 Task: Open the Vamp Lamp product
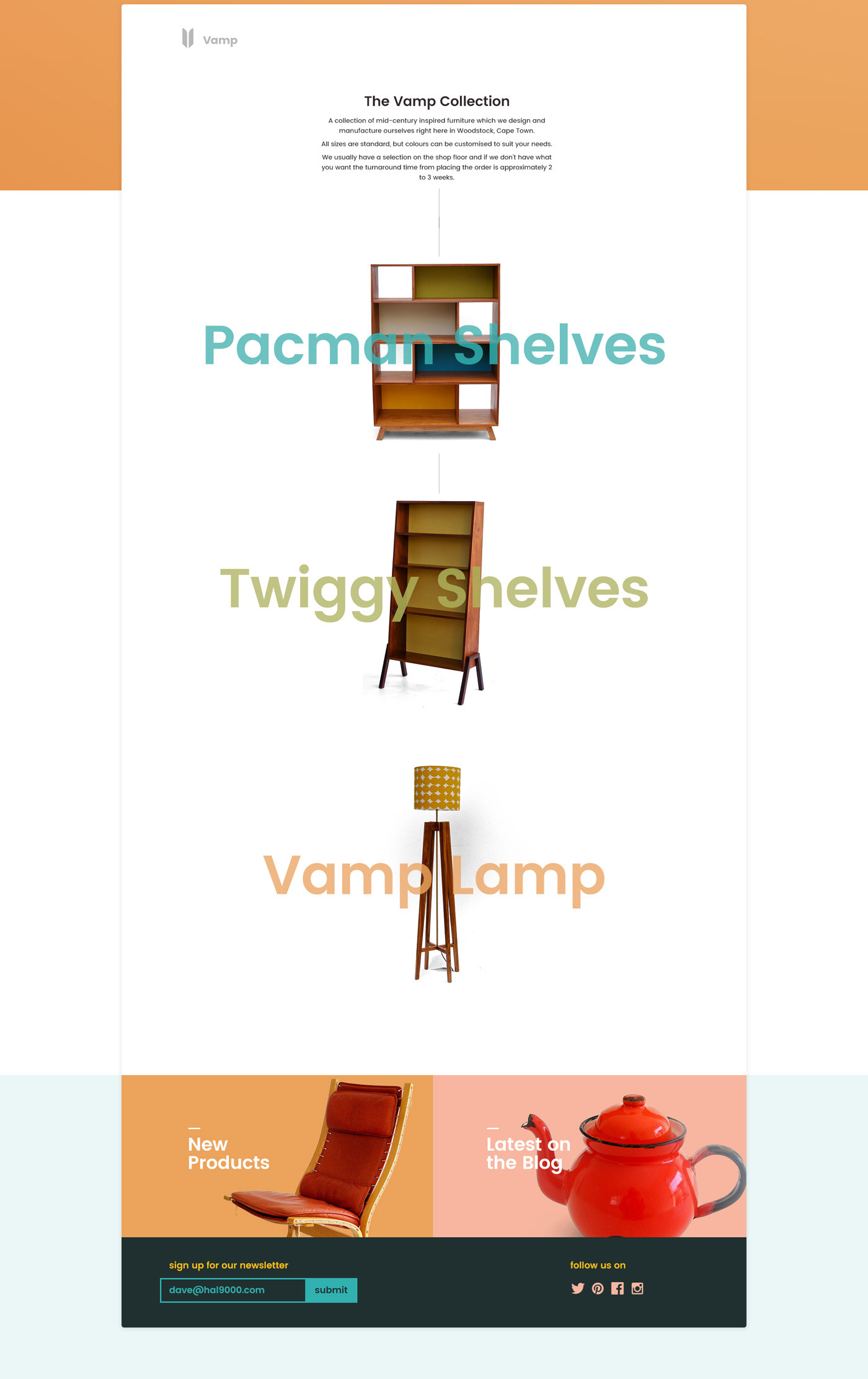[x=435, y=875]
